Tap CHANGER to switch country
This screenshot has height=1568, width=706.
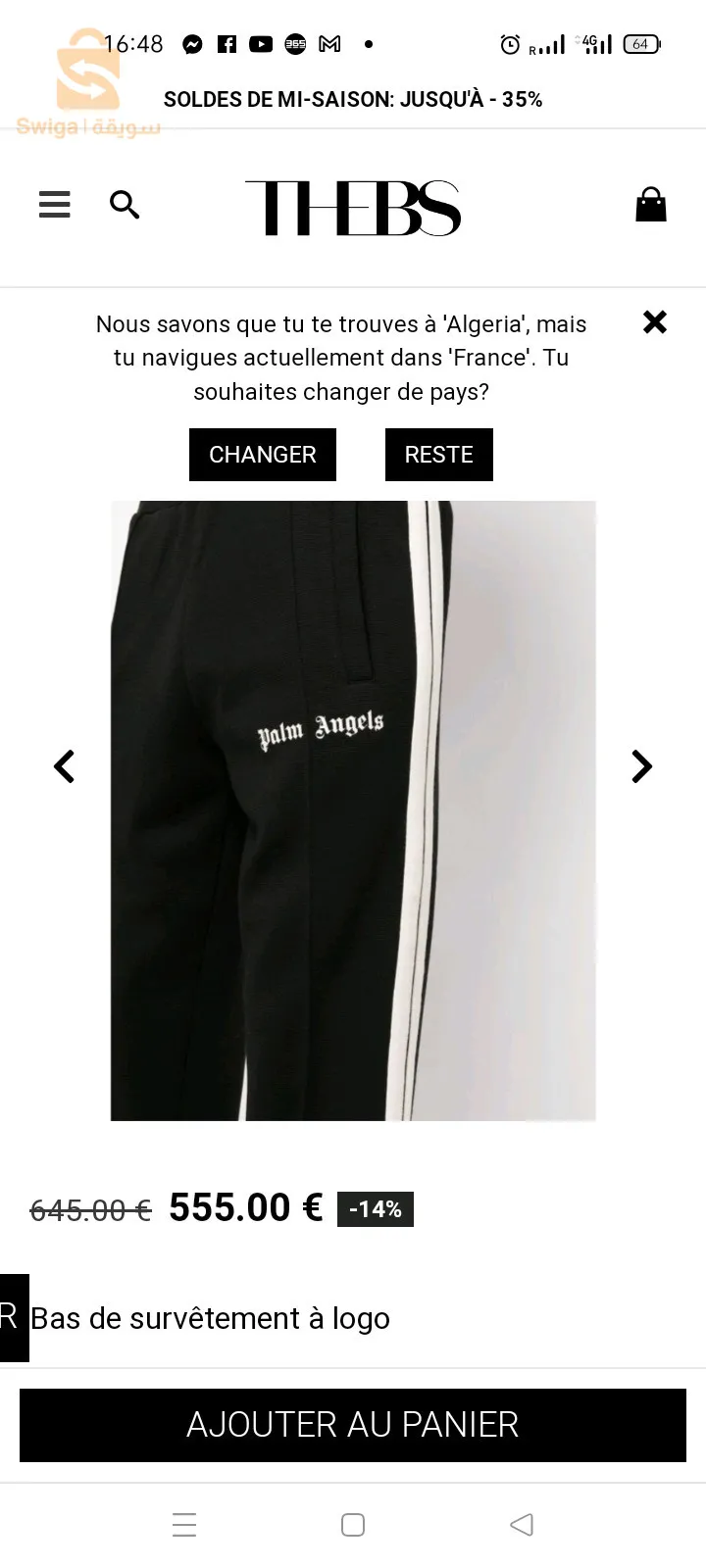click(x=263, y=455)
